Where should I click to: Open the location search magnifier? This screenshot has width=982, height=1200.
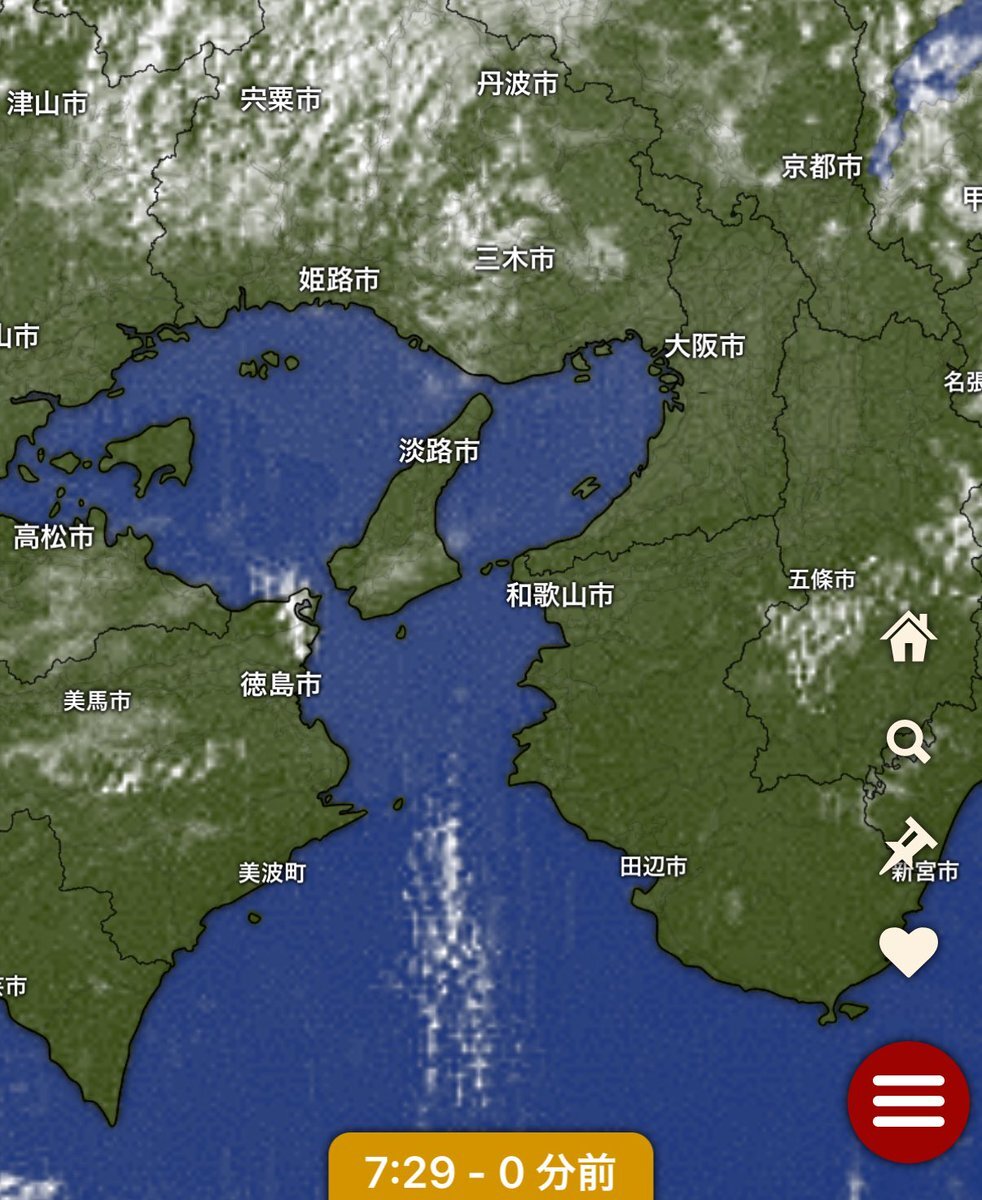[908, 743]
